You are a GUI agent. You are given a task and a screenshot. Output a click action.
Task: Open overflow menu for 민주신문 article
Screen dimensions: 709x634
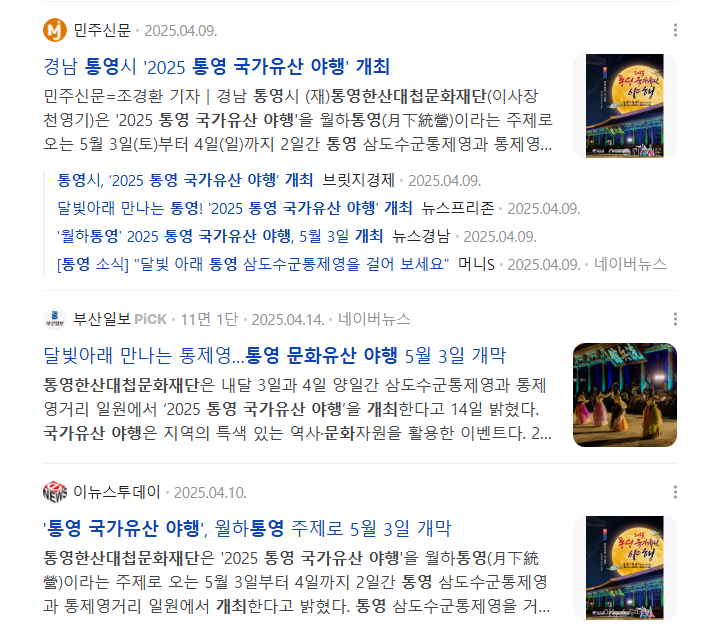(676, 30)
